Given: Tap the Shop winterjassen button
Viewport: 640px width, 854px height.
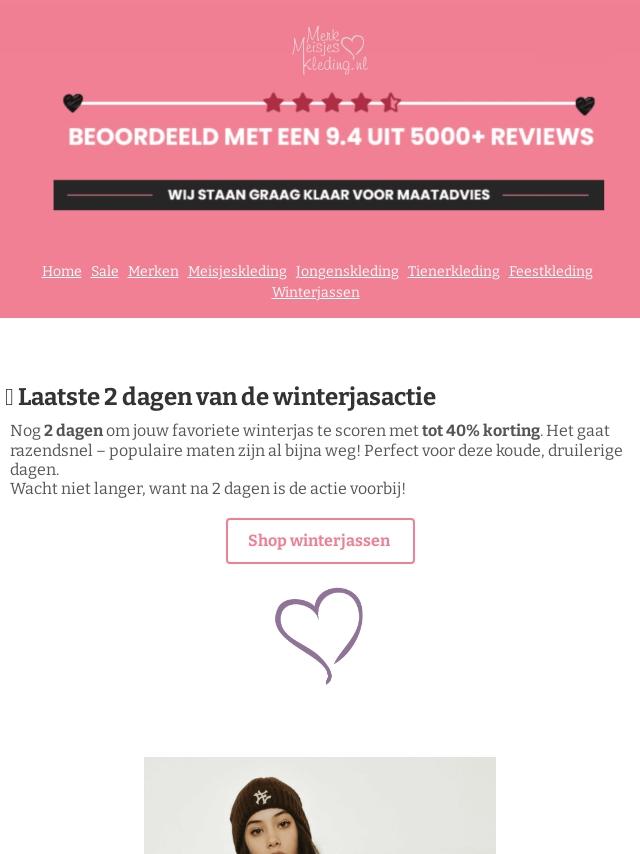Looking at the screenshot, I should 320,541.
